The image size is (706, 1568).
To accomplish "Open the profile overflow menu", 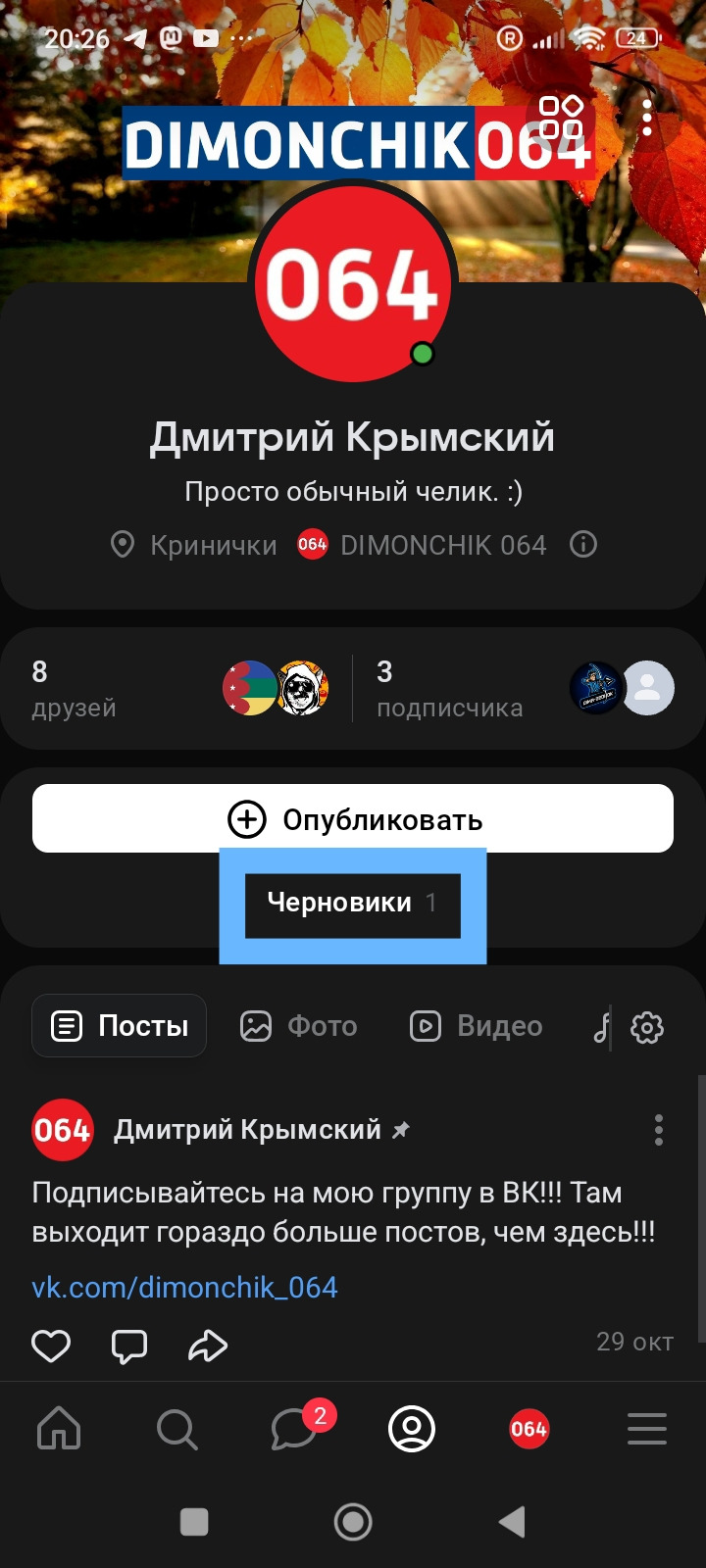I will (x=647, y=118).
